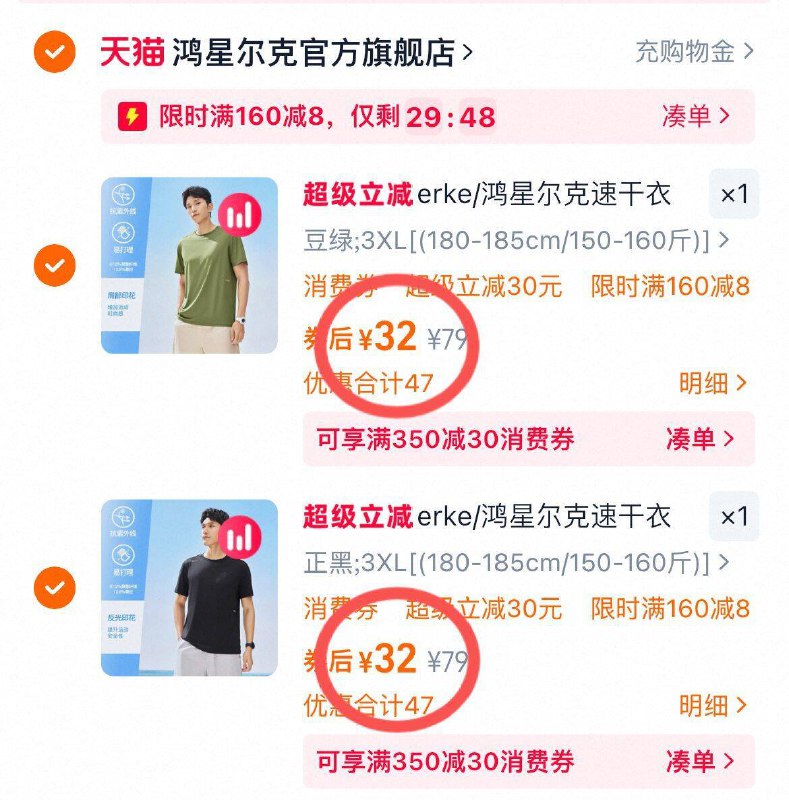Click the x1 quantity indicator on first item
789x800 pixels.
pos(732,196)
